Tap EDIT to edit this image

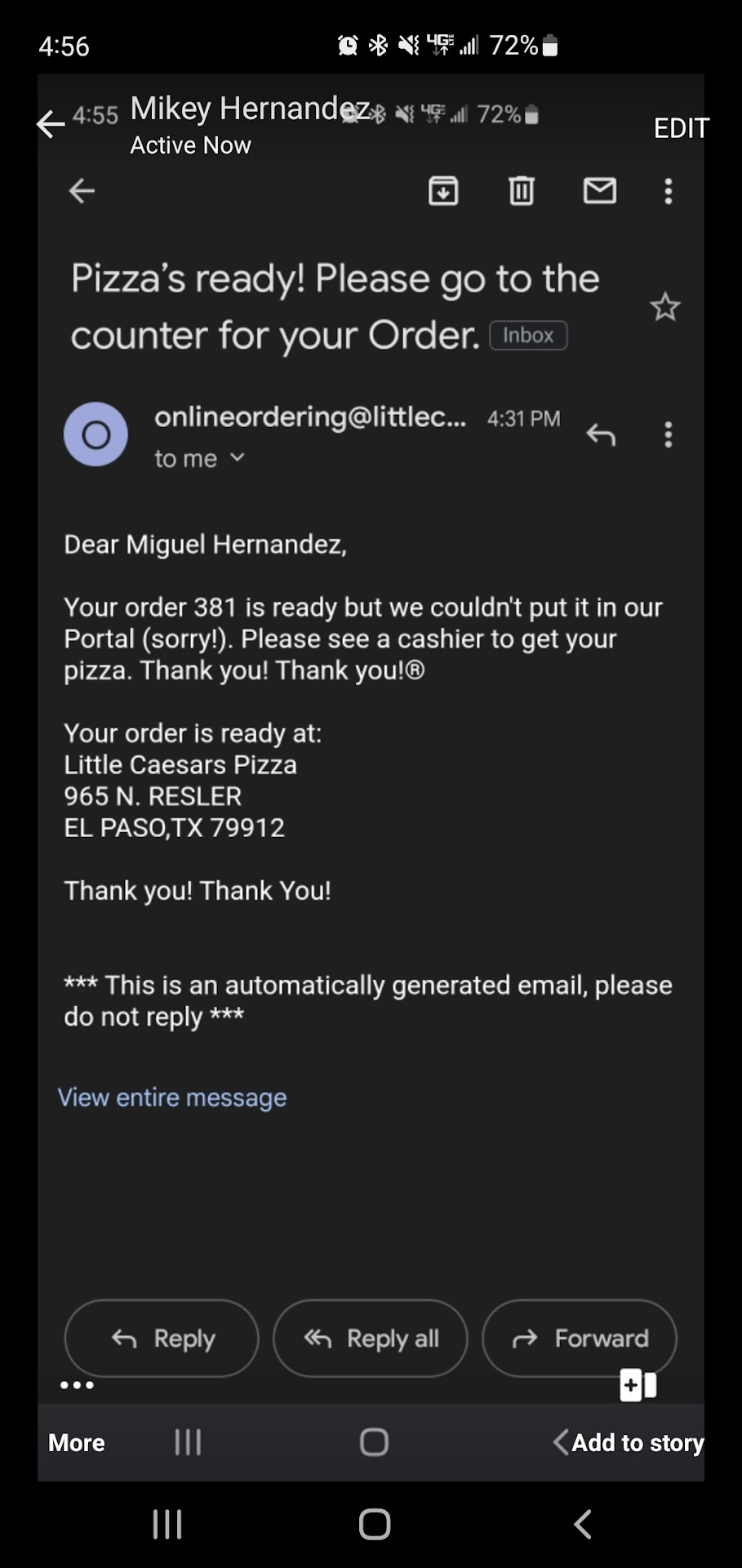[x=681, y=128]
